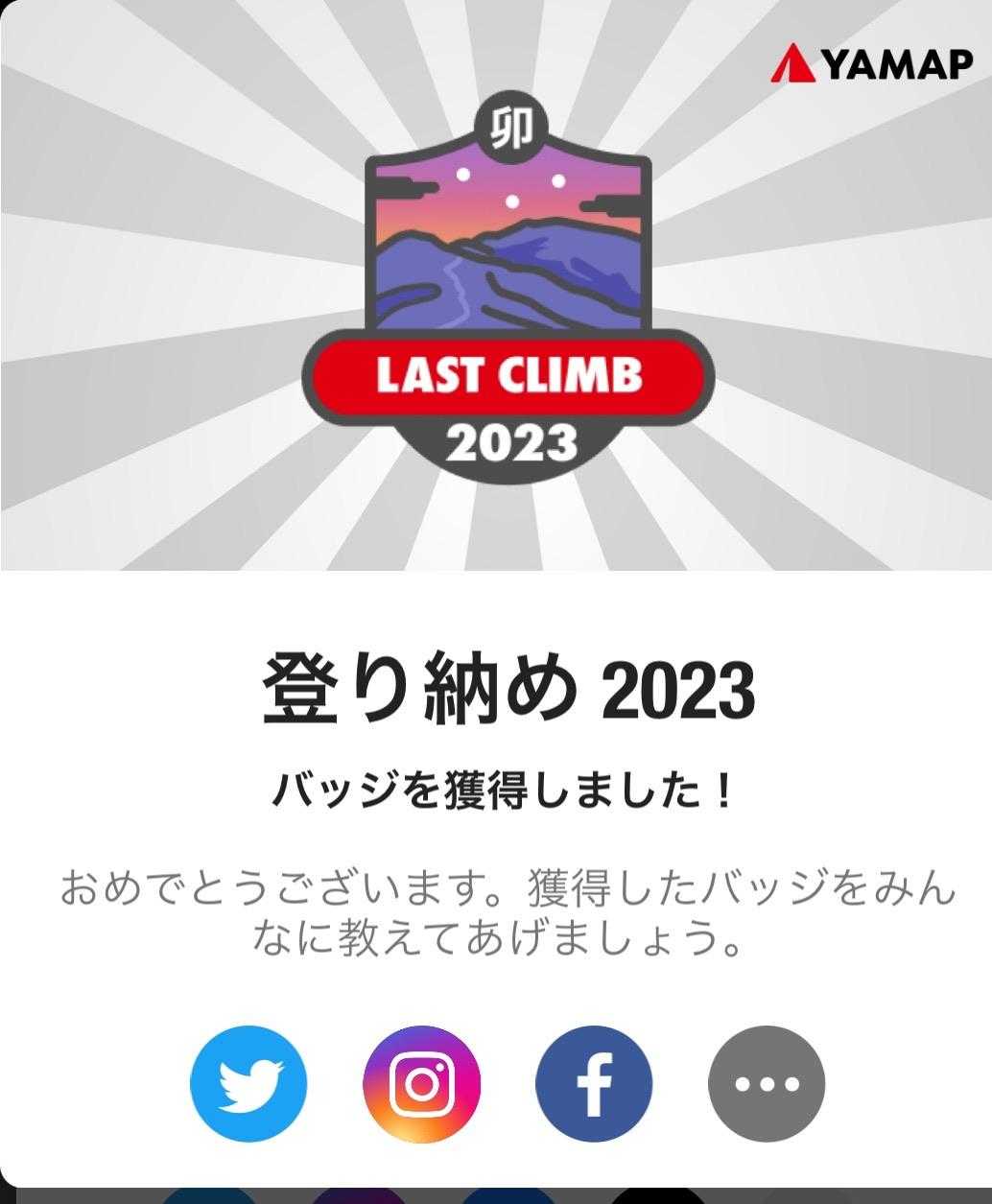This screenshot has width=992, height=1204.
Task: Open more sharing options
Action: pyautogui.click(x=767, y=1083)
